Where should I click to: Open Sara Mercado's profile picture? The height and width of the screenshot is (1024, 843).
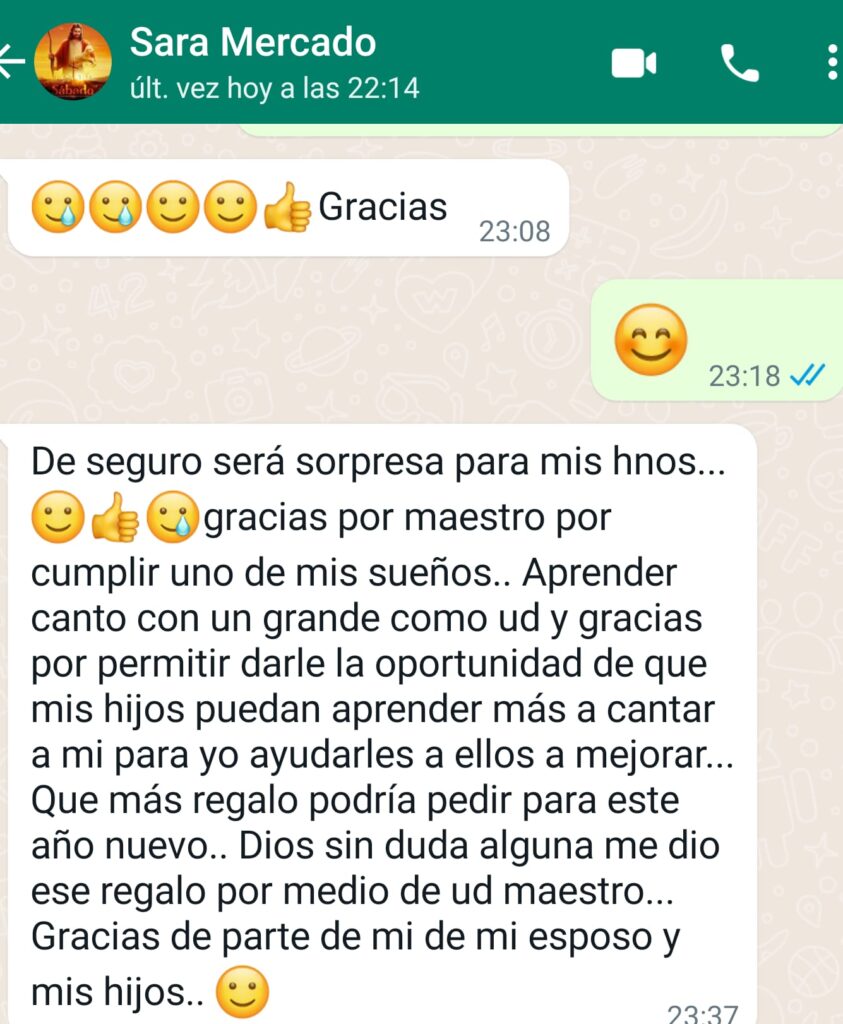point(72,62)
